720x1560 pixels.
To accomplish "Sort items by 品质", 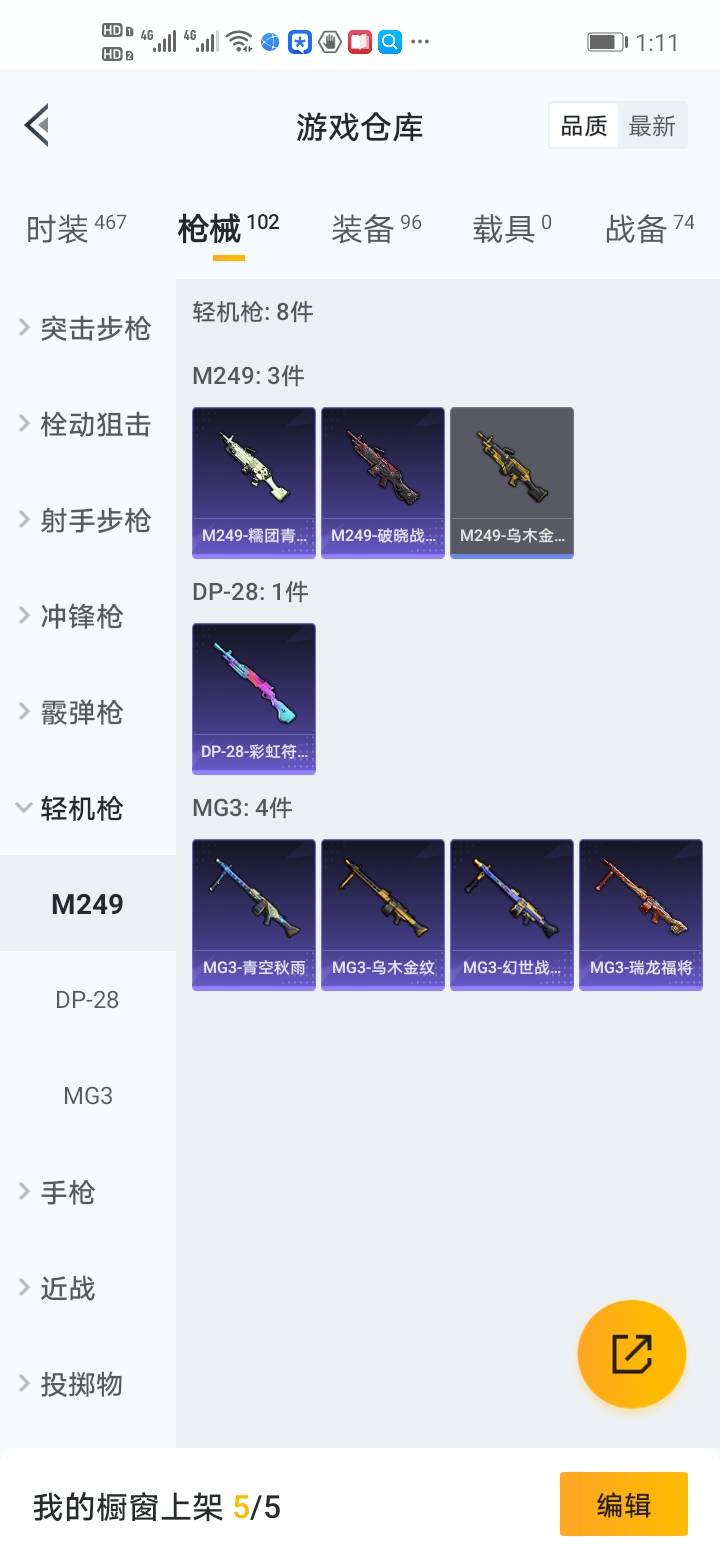I will click(x=584, y=126).
